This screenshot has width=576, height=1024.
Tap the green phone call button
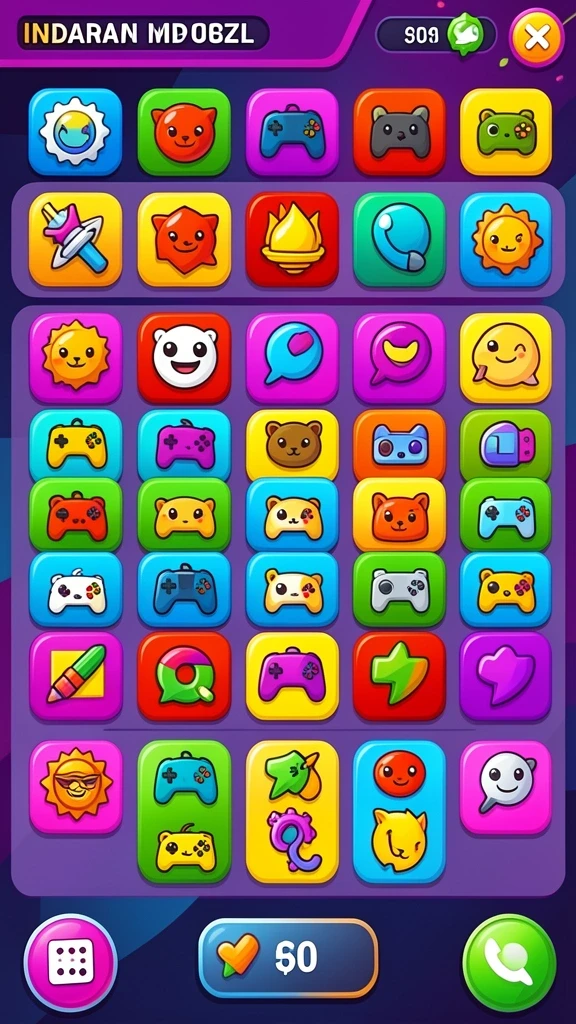tap(509, 963)
